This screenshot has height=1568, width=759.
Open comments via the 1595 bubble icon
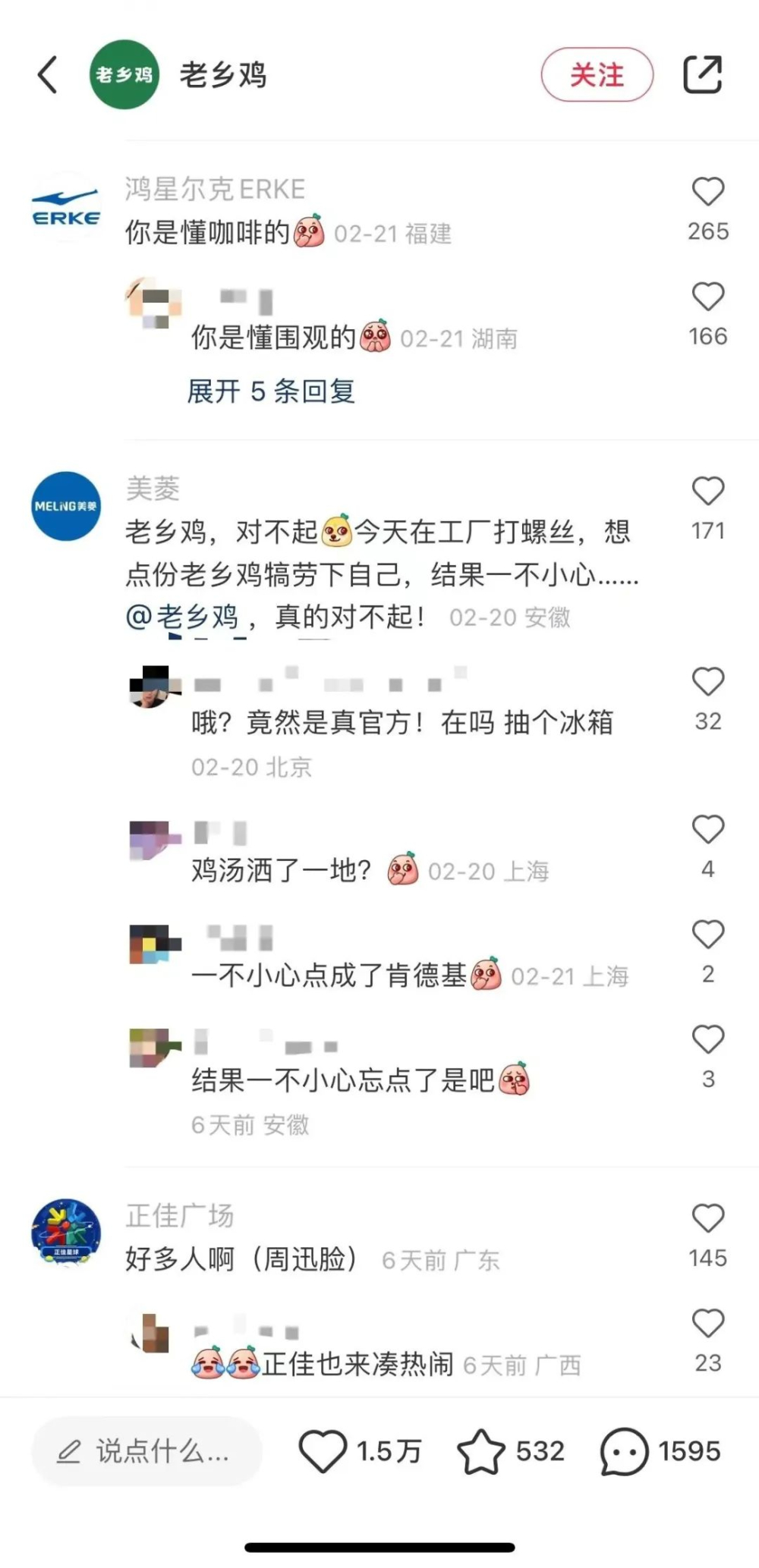point(624,1452)
